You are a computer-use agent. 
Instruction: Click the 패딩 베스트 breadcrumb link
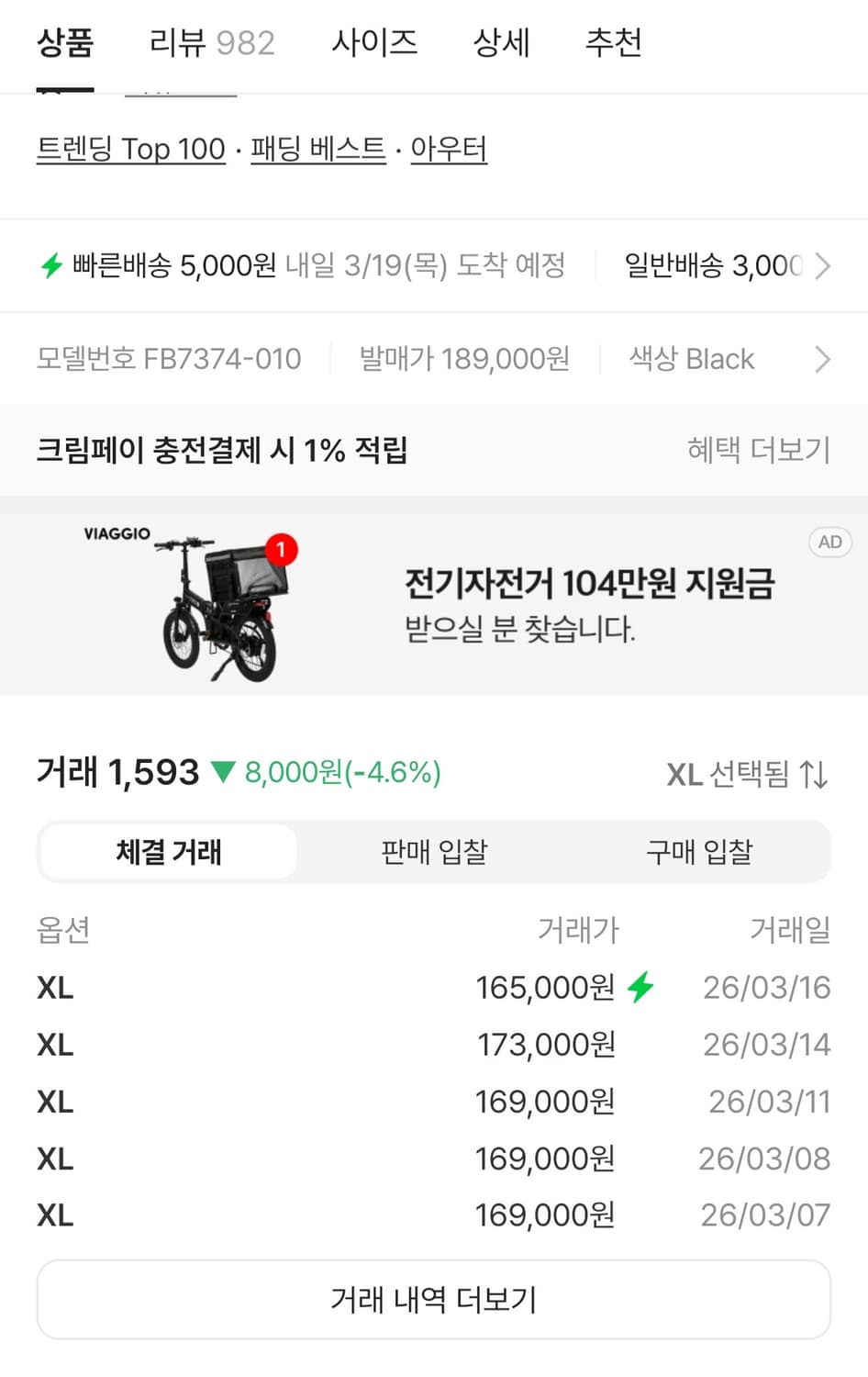click(x=317, y=149)
